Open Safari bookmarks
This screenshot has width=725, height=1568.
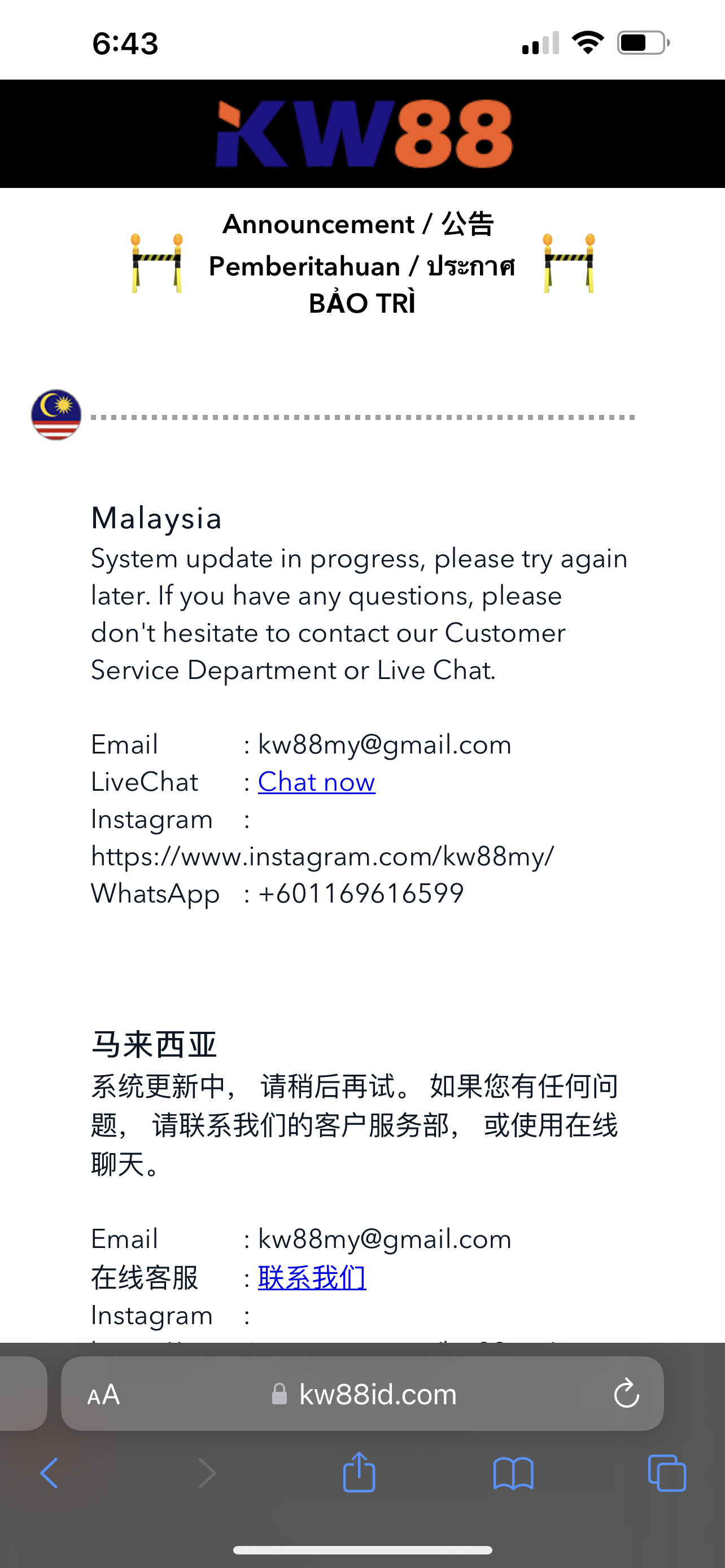(x=513, y=1473)
